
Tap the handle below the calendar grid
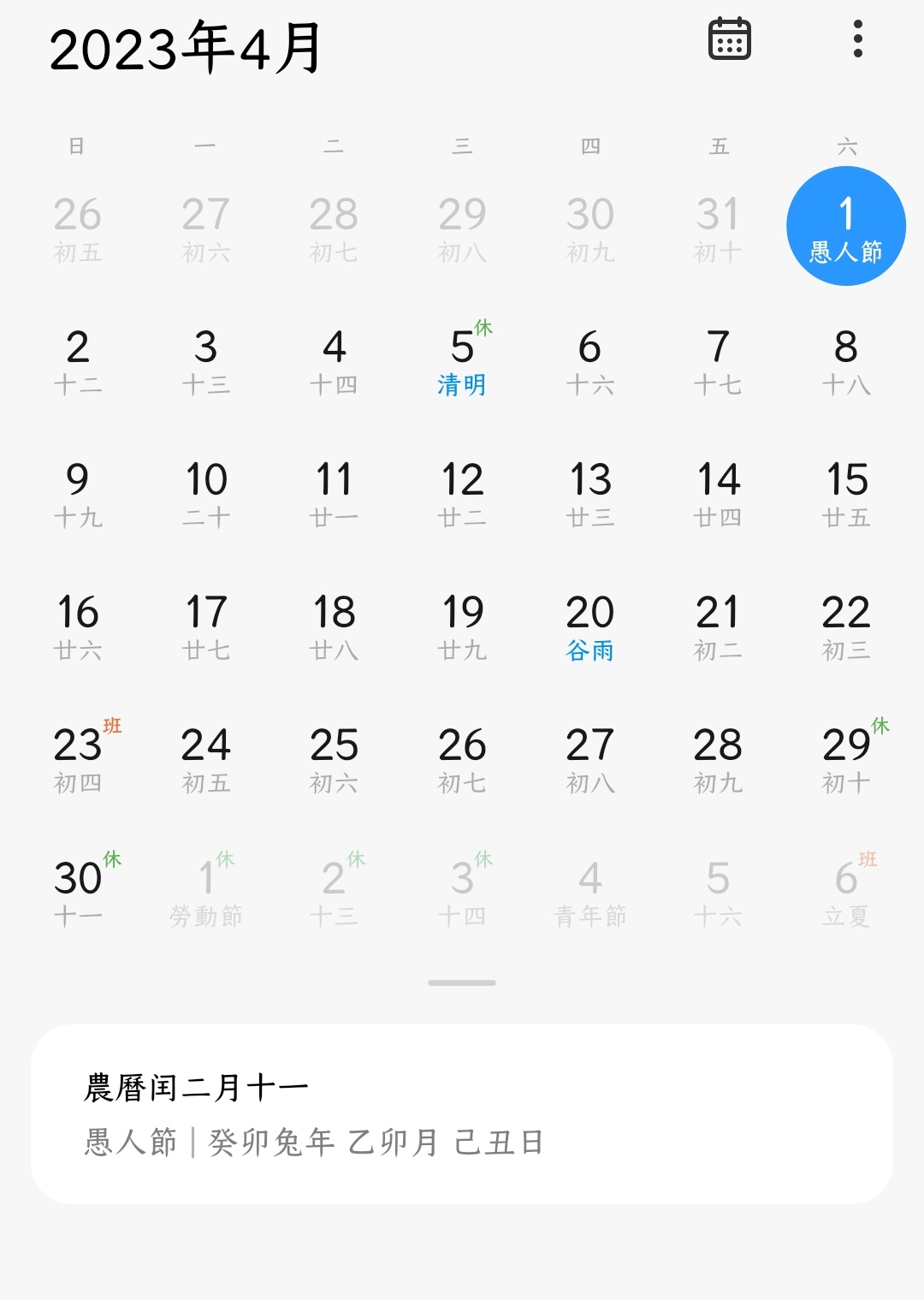[x=462, y=982]
